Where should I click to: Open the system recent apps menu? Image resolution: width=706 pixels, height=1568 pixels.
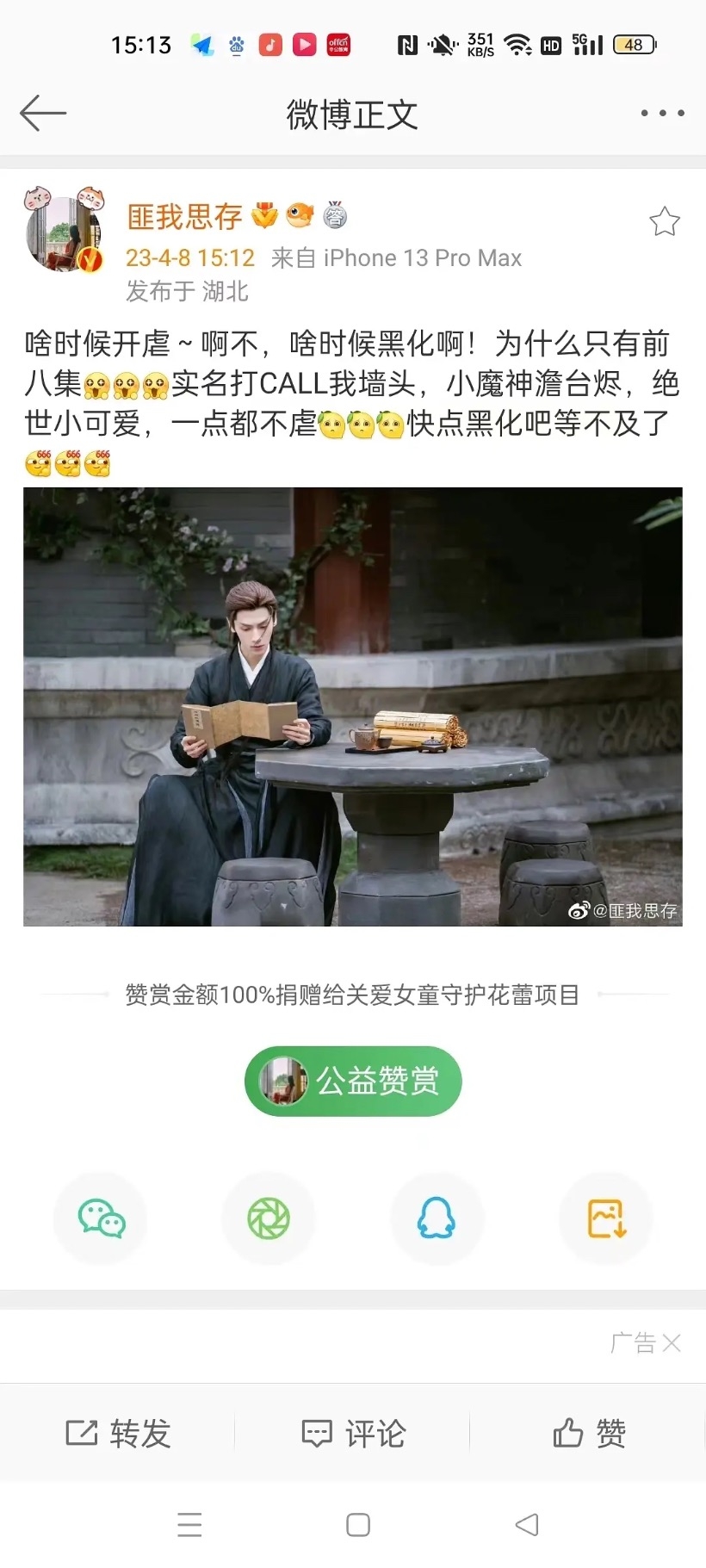click(x=189, y=1525)
